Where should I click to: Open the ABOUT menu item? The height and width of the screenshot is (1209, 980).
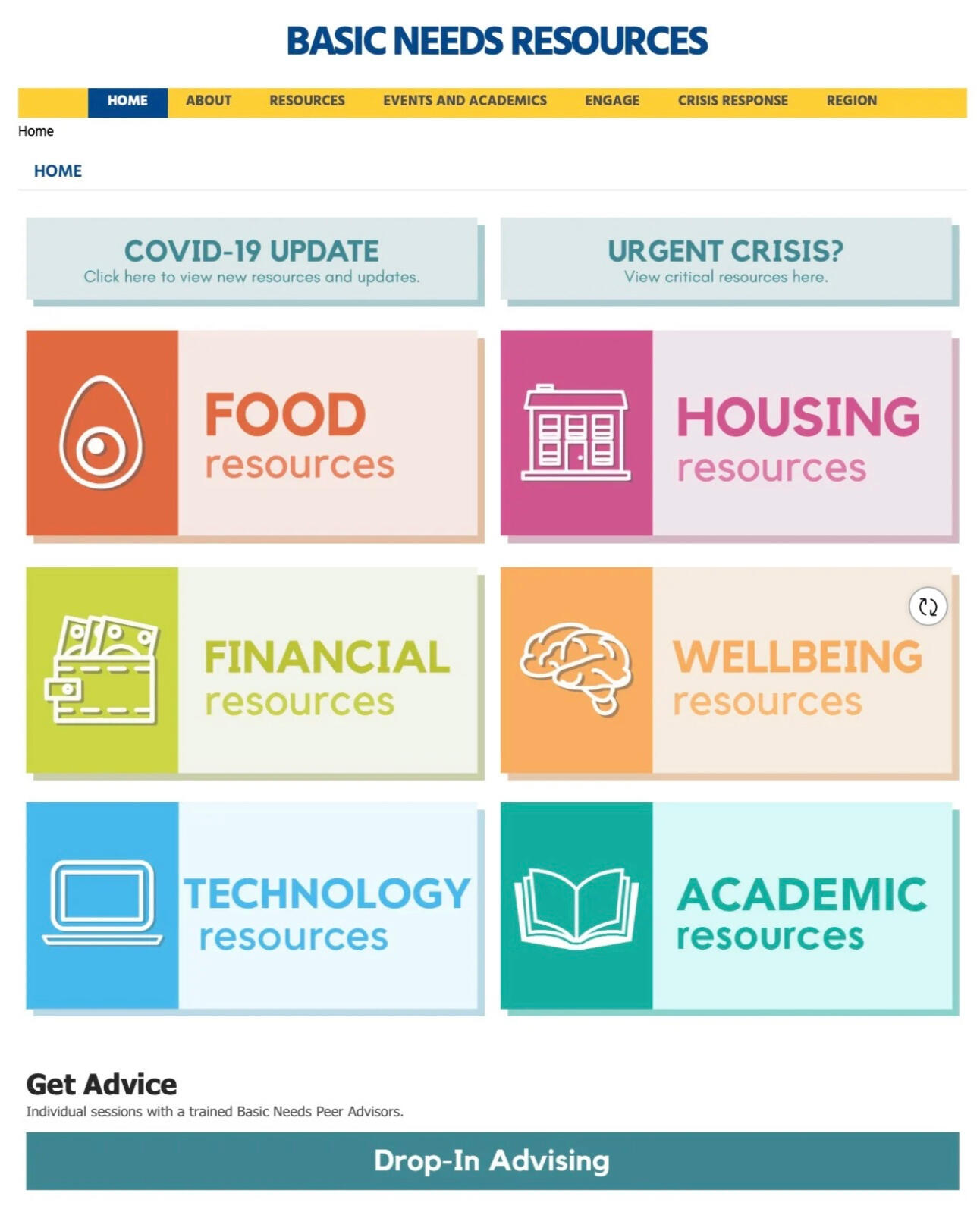(209, 101)
